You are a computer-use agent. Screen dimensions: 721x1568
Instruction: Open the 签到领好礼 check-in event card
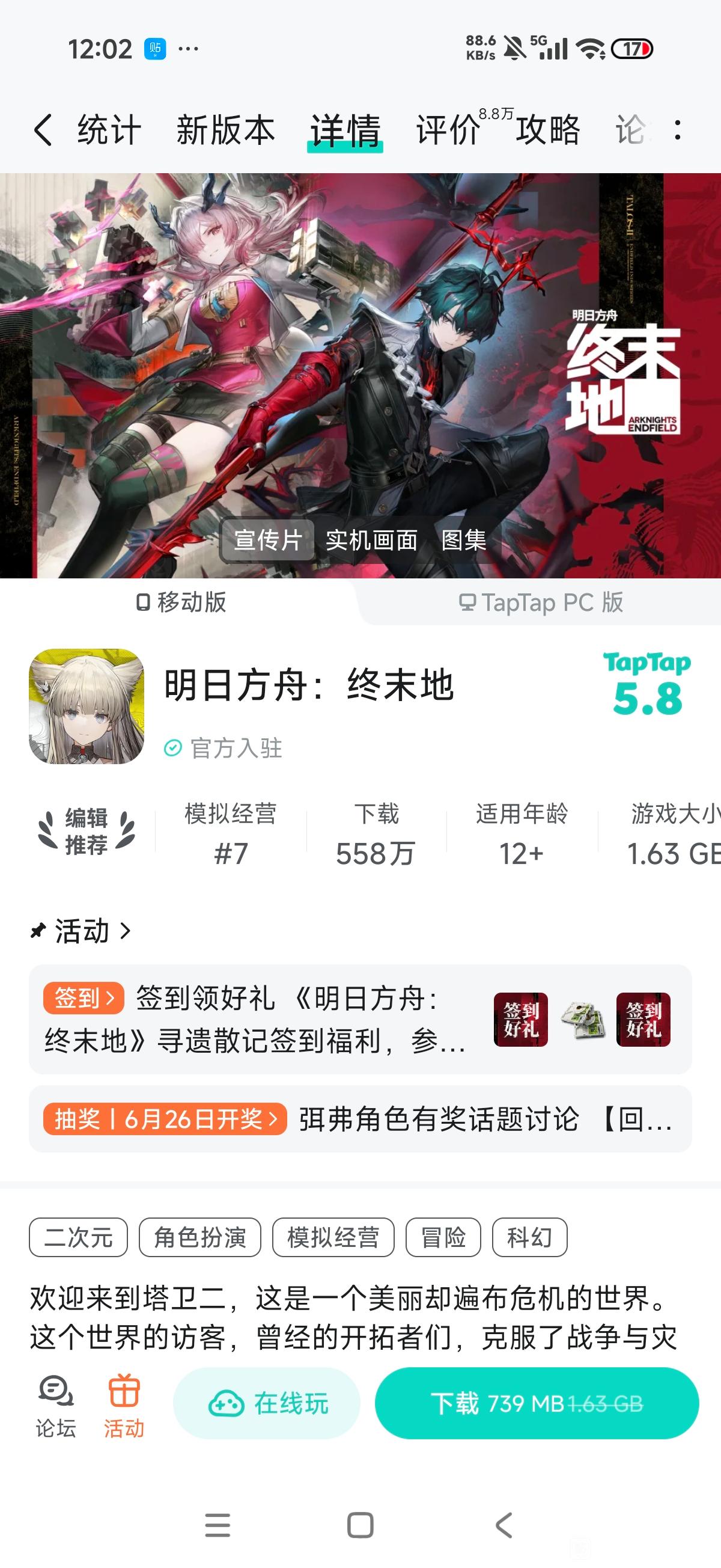click(x=360, y=1019)
